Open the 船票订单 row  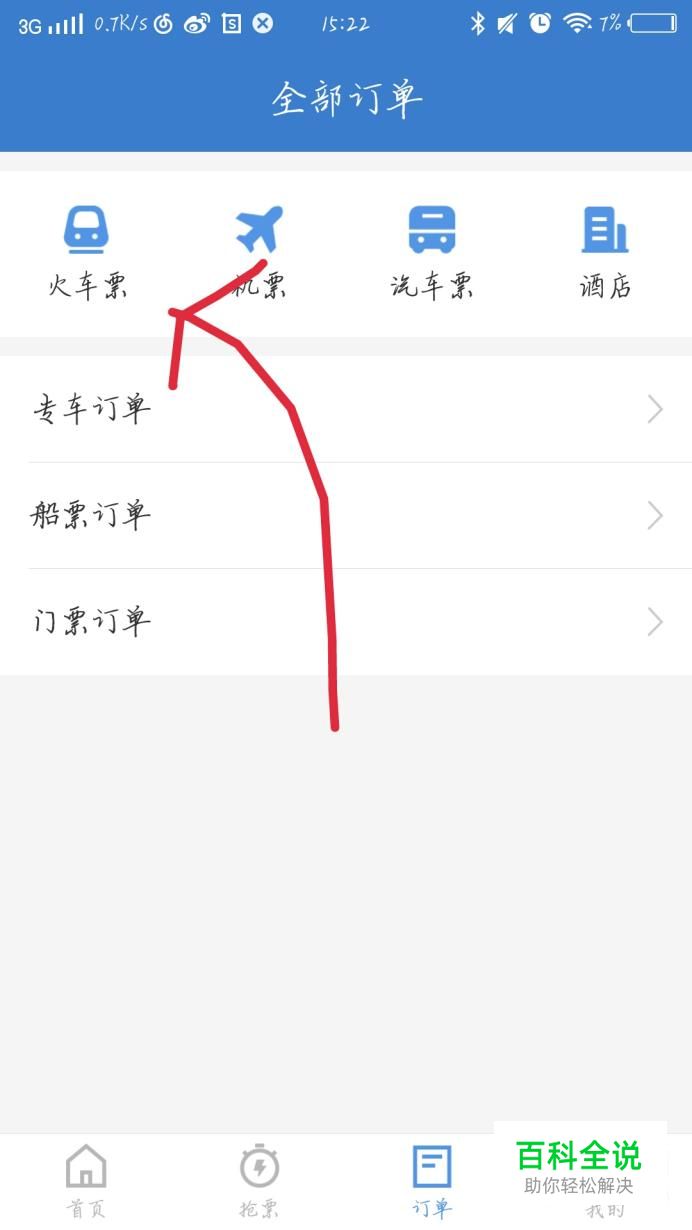[x=346, y=516]
